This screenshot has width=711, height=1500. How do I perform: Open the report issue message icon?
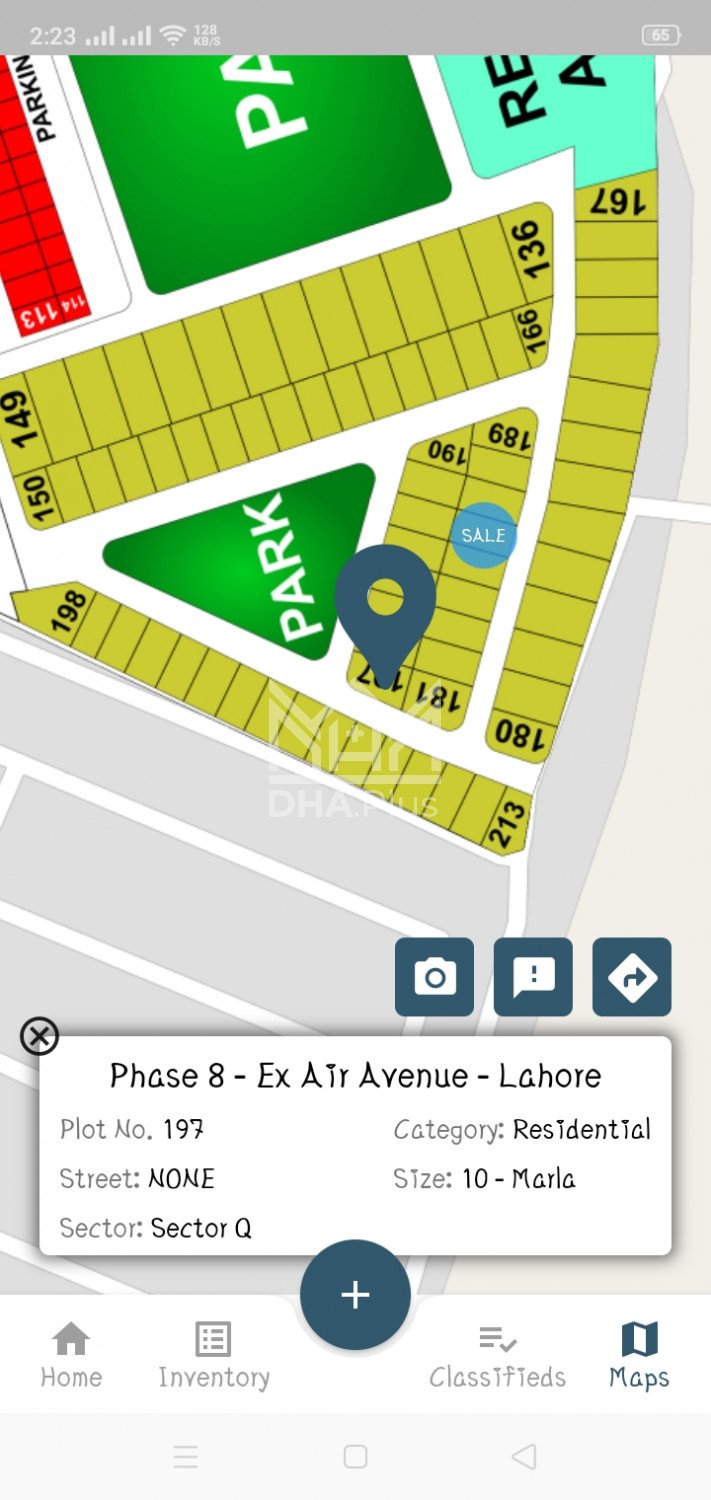[x=533, y=977]
